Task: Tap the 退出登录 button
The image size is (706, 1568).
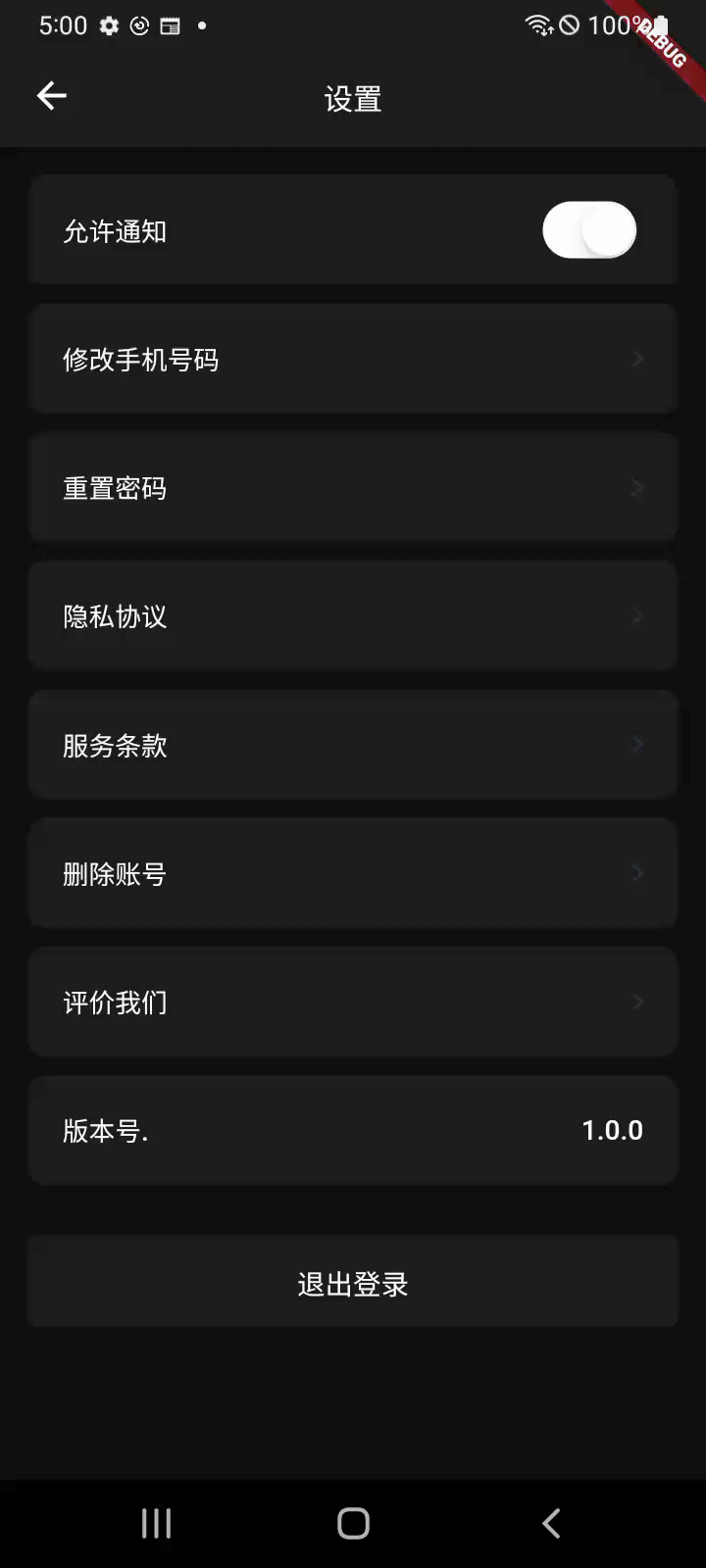Action: [x=353, y=1283]
